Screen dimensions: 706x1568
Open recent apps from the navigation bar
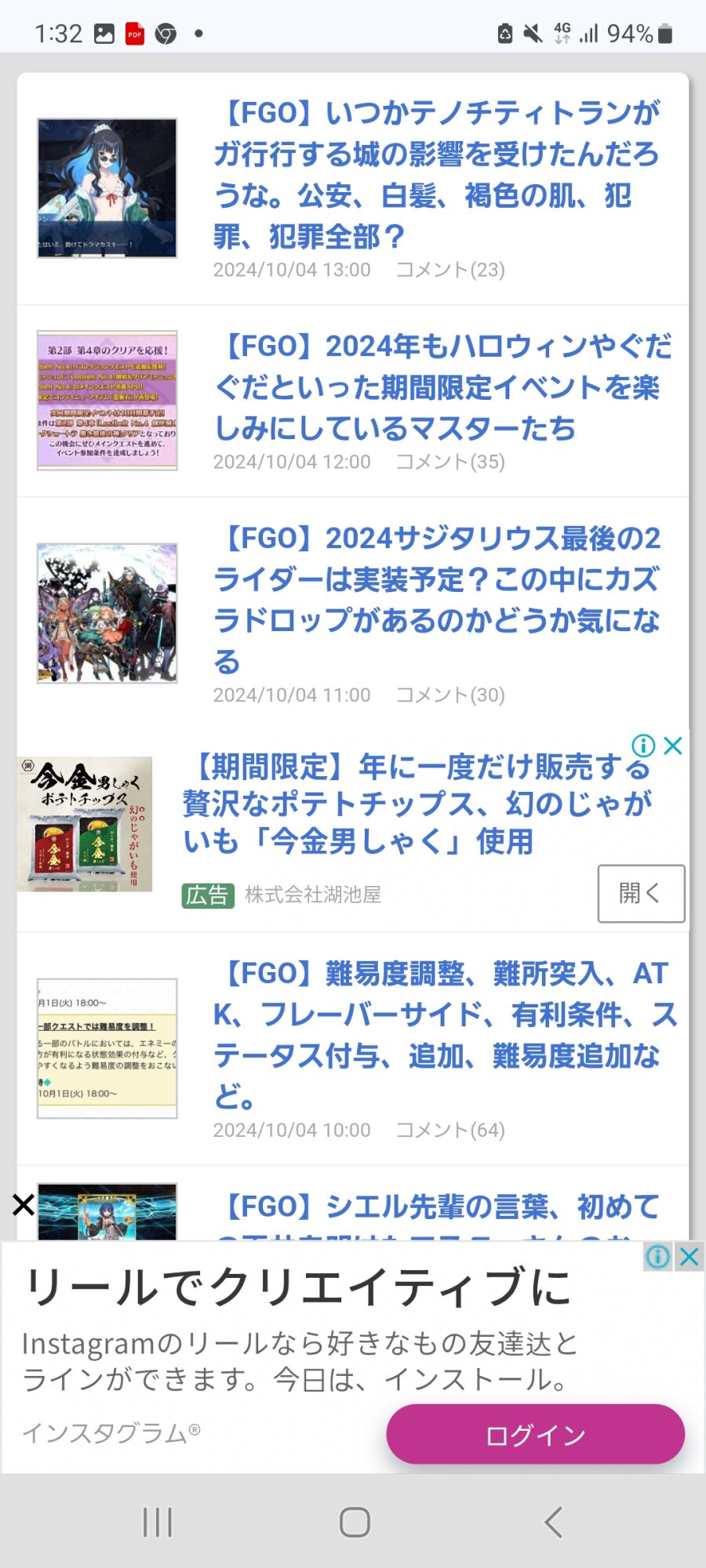(158, 1523)
